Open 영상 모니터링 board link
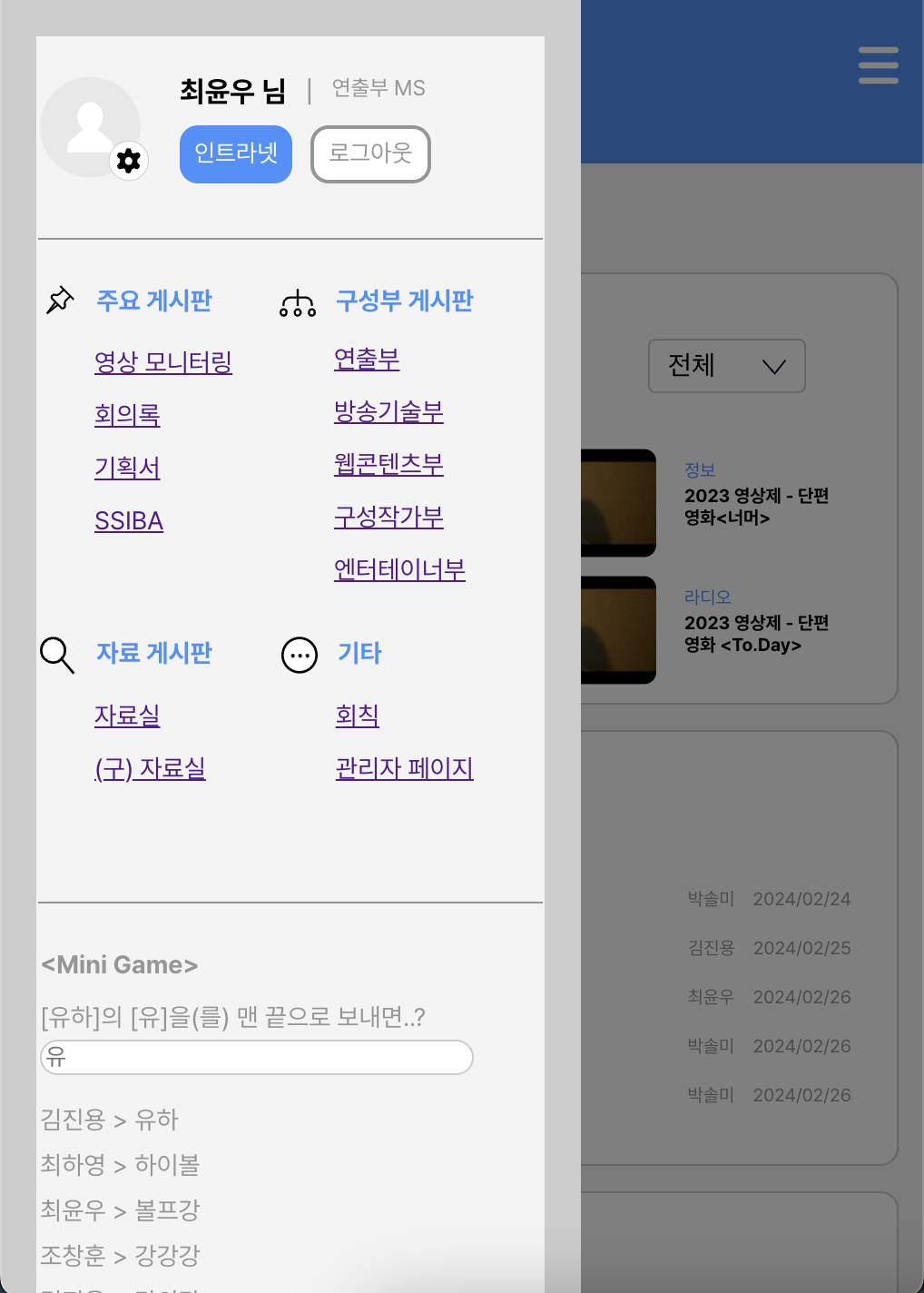This screenshot has width=924, height=1293. pyautogui.click(x=163, y=362)
